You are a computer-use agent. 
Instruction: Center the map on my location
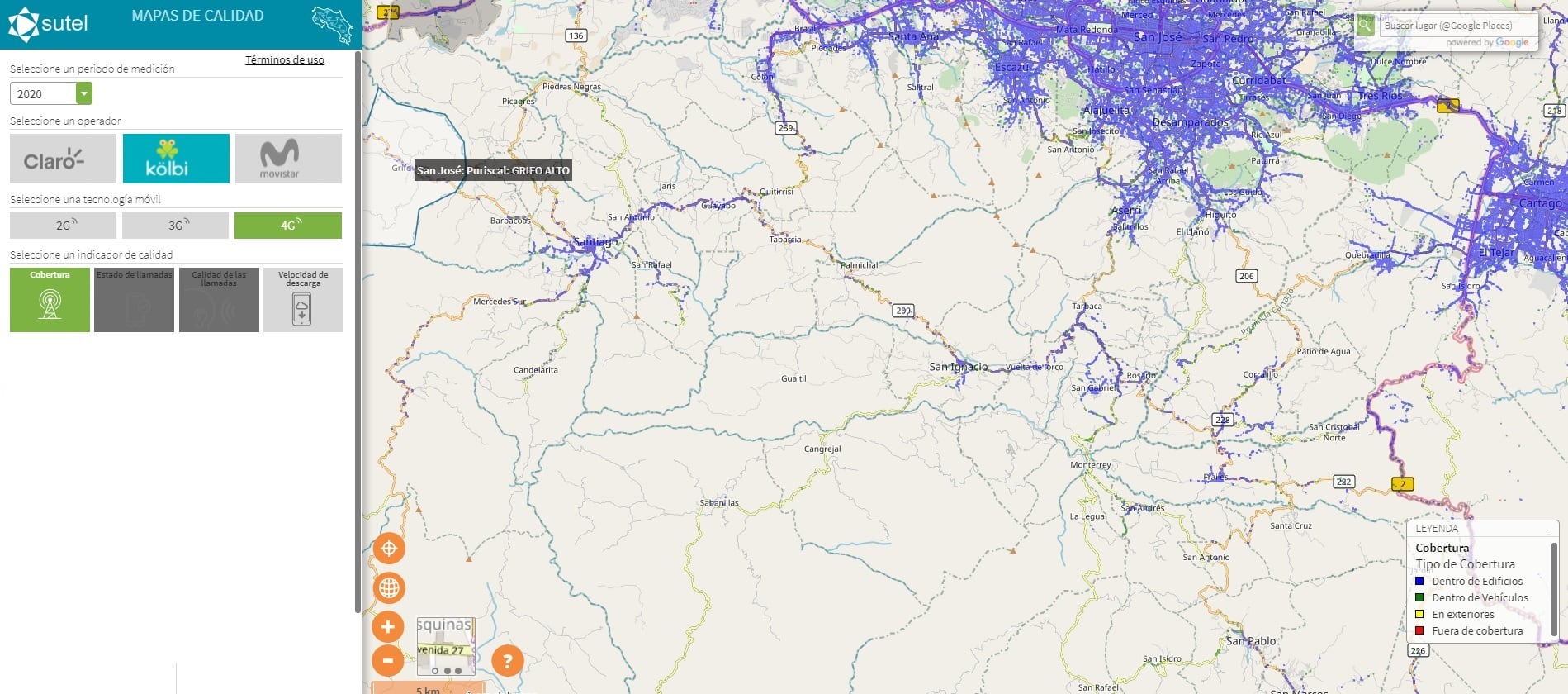tap(389, 549)
